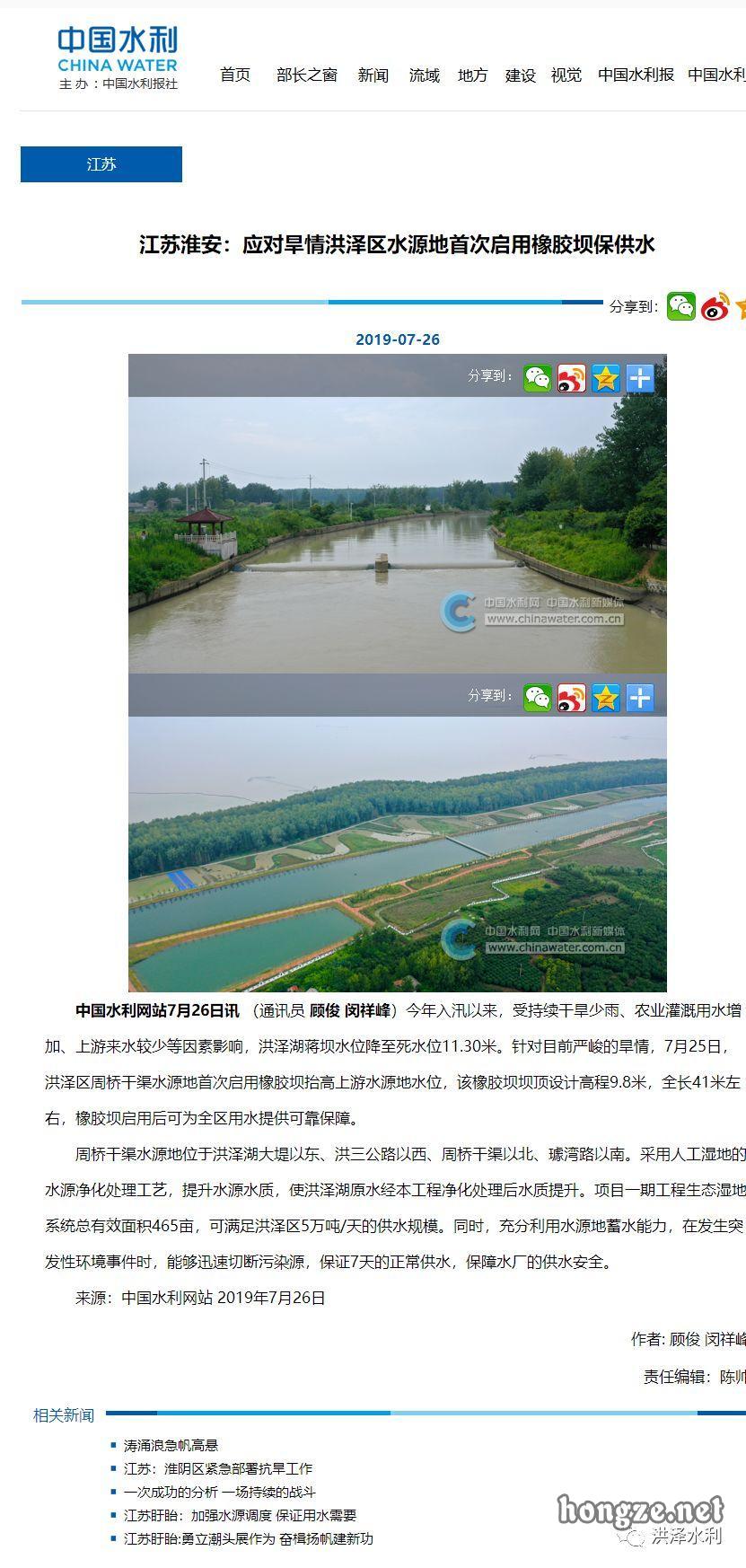This screenshot has height=1568, width=746.
Task: Share article to WeChat beside 分享到
Action: (x=681, y=306)
